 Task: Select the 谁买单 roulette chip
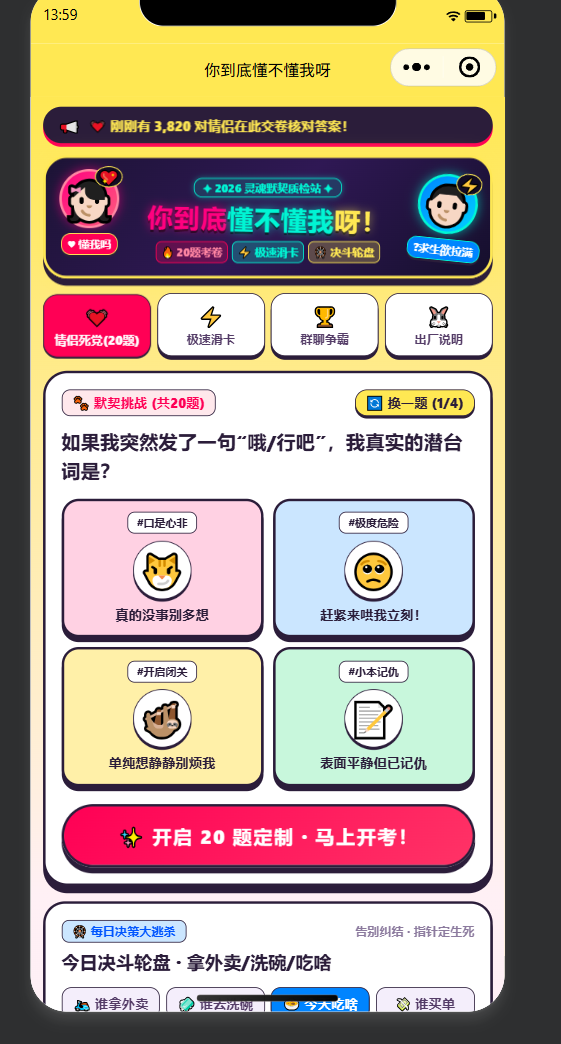[x=425, y=1000]
